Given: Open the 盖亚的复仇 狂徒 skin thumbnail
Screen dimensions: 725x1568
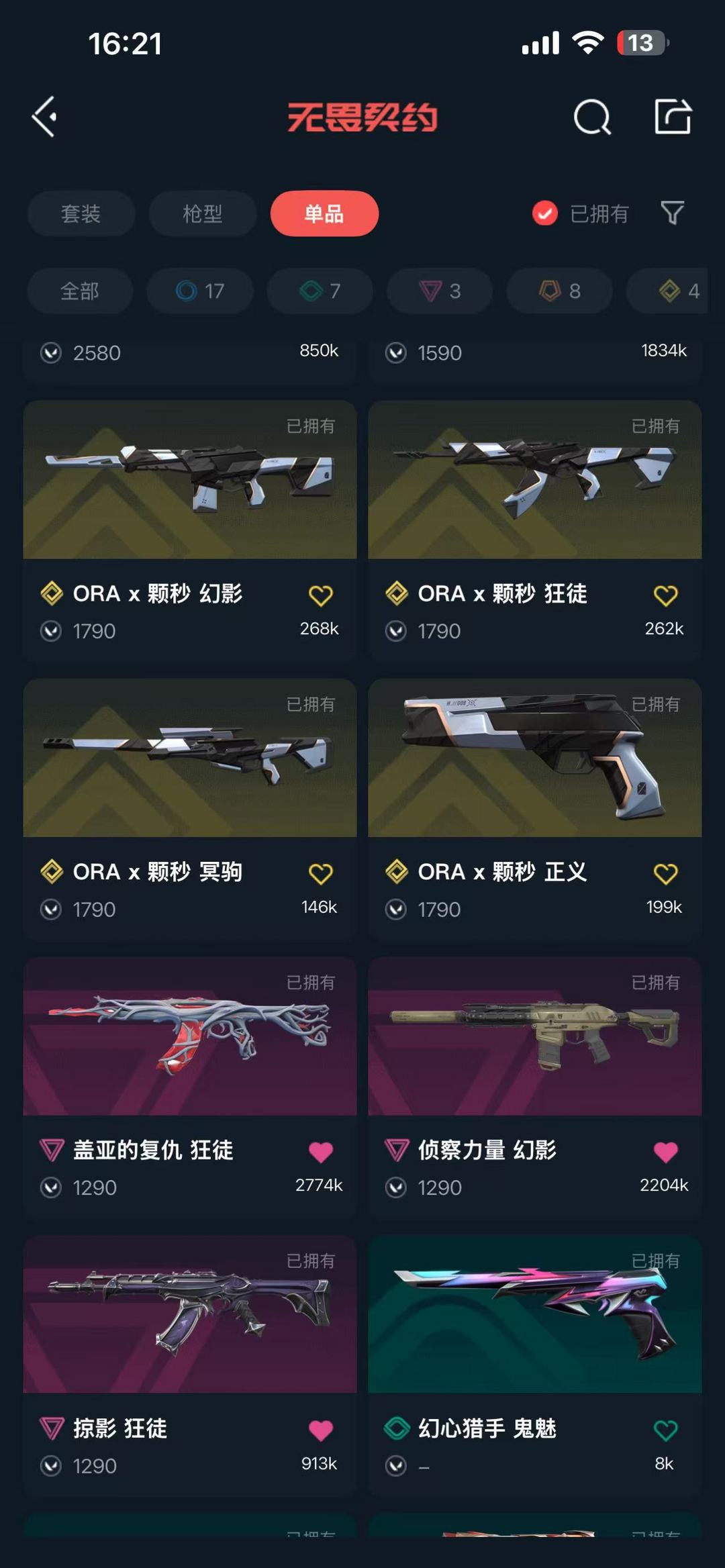Looking at the screenshot, I should pos(189,1038).
